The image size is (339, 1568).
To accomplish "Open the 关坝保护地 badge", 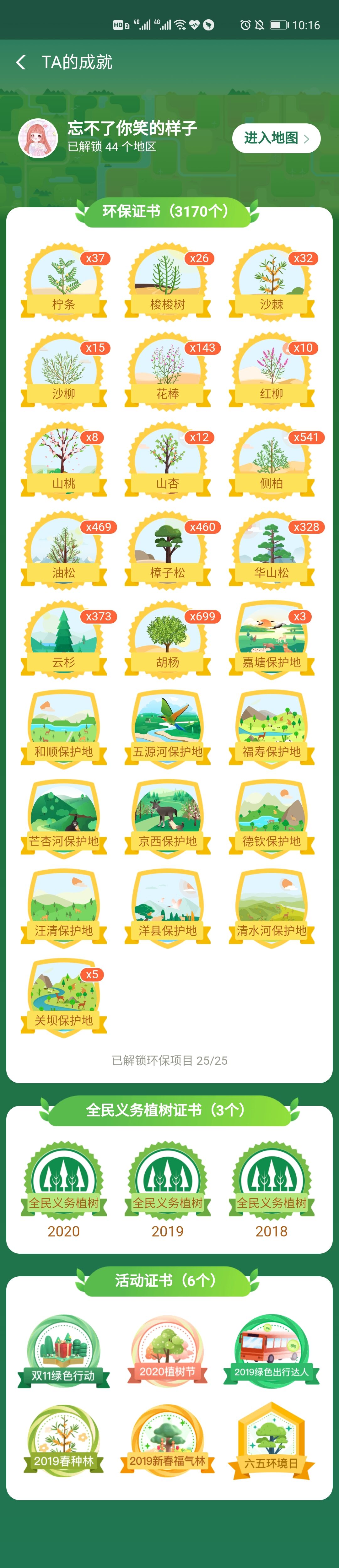I will tap(63, 997).
